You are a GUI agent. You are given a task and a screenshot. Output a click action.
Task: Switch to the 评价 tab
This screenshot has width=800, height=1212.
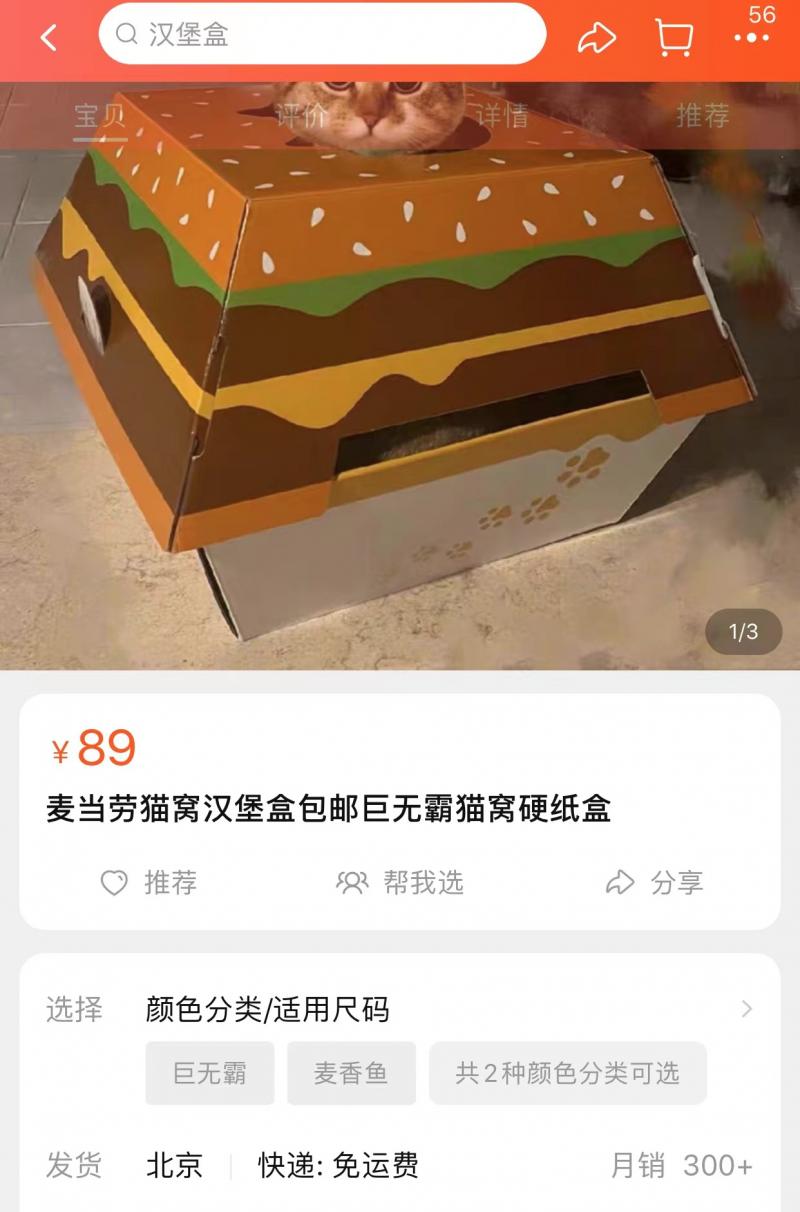point(301,115)
